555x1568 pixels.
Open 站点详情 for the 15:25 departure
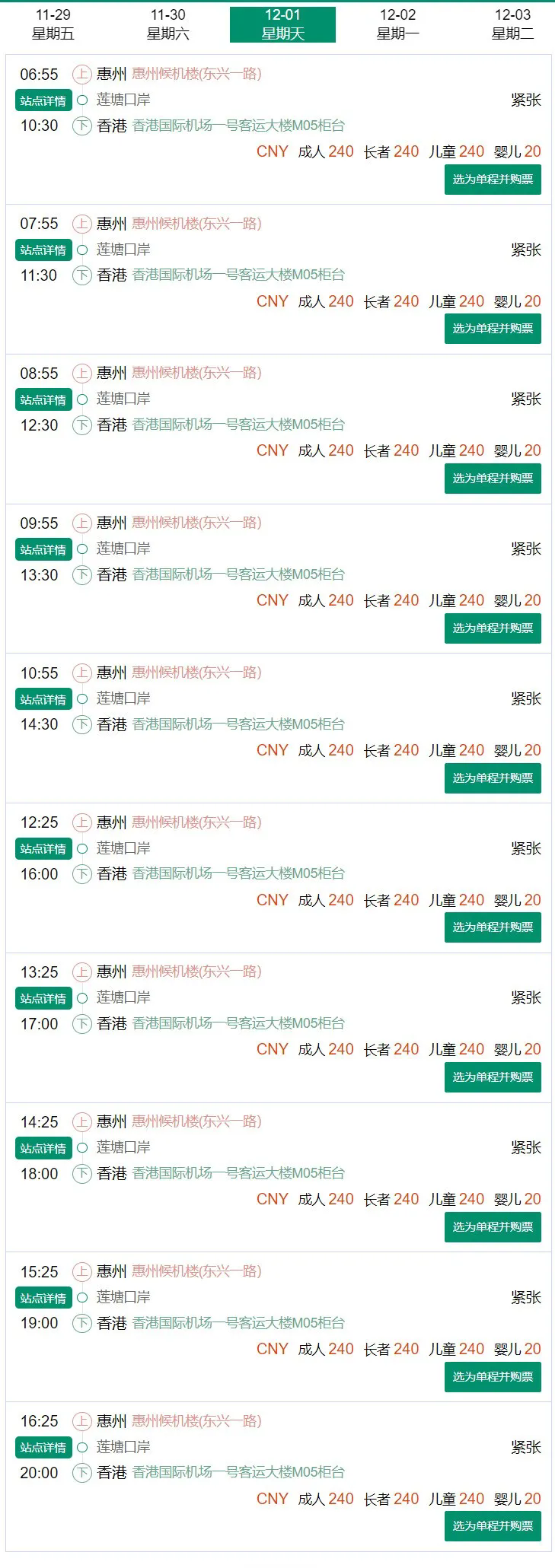coord(43,1298)
